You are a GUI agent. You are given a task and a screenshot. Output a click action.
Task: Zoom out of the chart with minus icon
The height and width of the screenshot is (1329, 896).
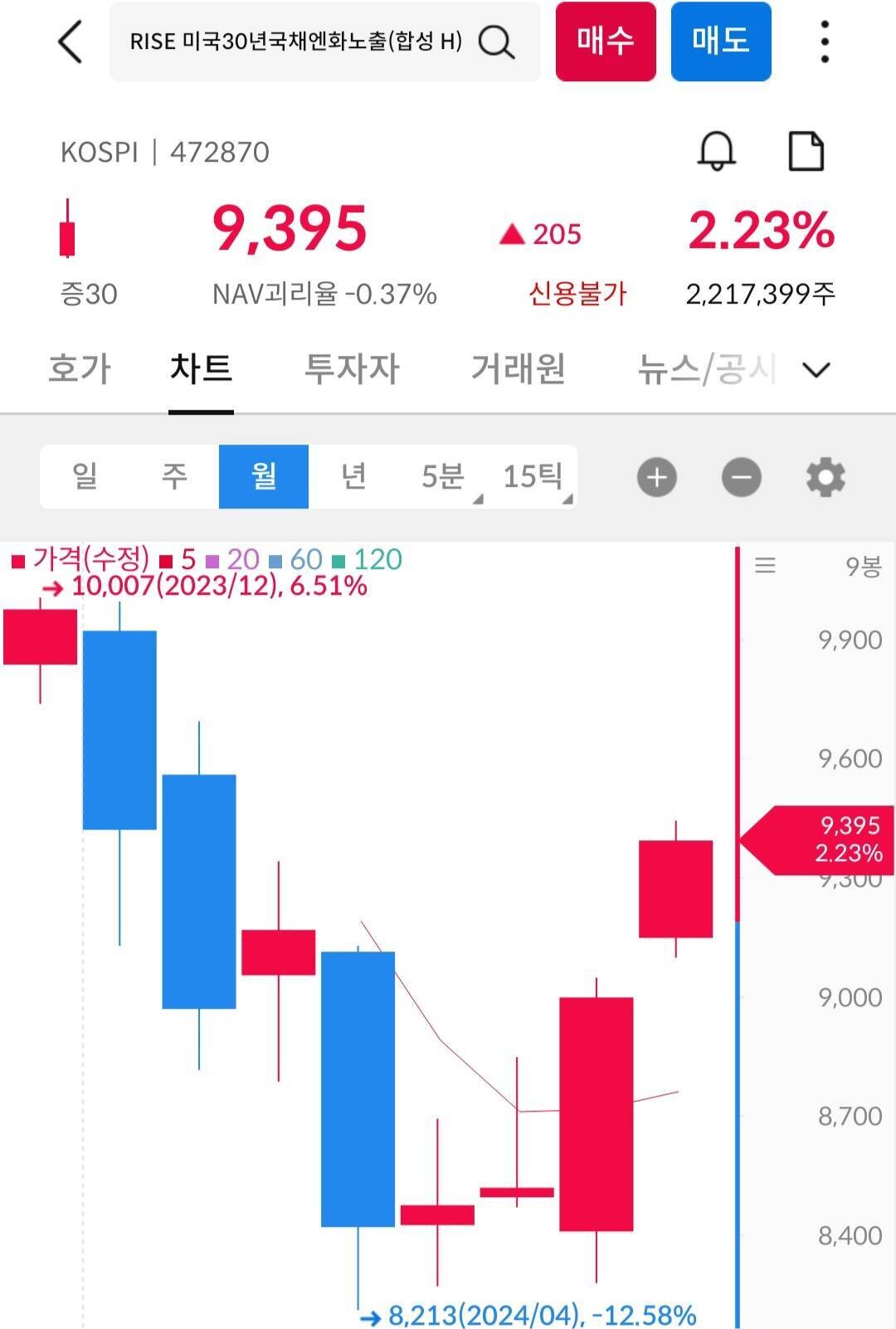[741, 477]
